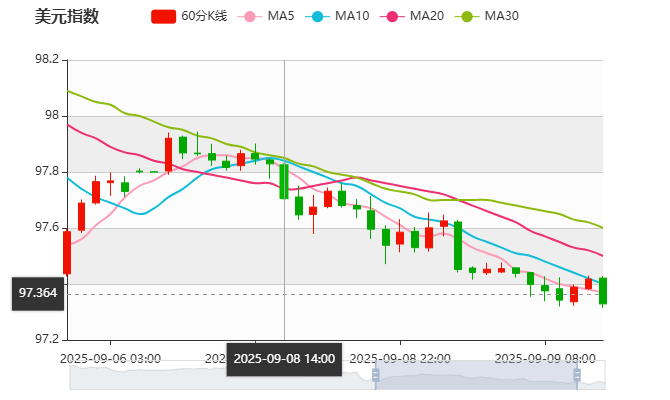Tap the data zoom slider's selected range
The width and height of the screenshot is (670, 400).
(x=475, y=374)
